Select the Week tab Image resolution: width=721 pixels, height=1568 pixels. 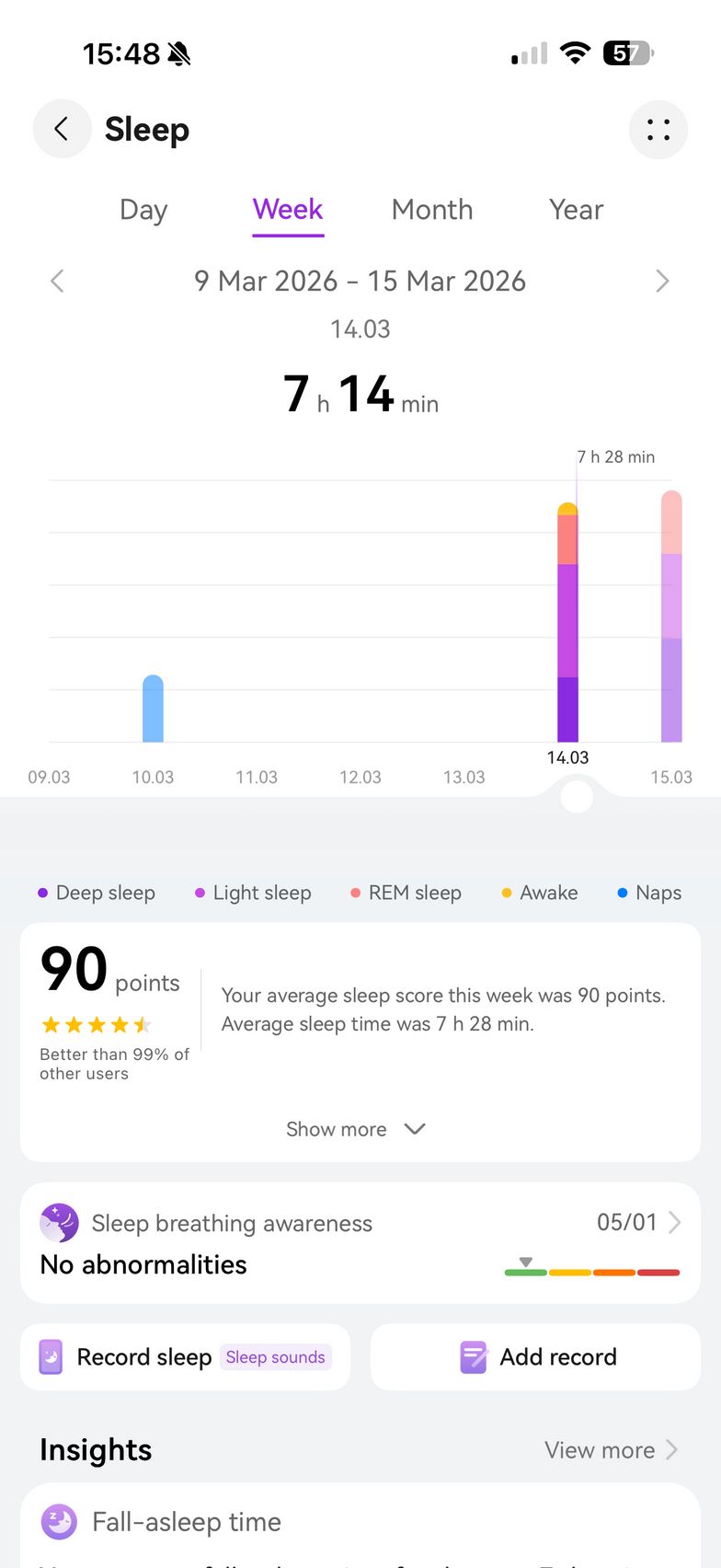pyautogui.click(x=288, y=210)
